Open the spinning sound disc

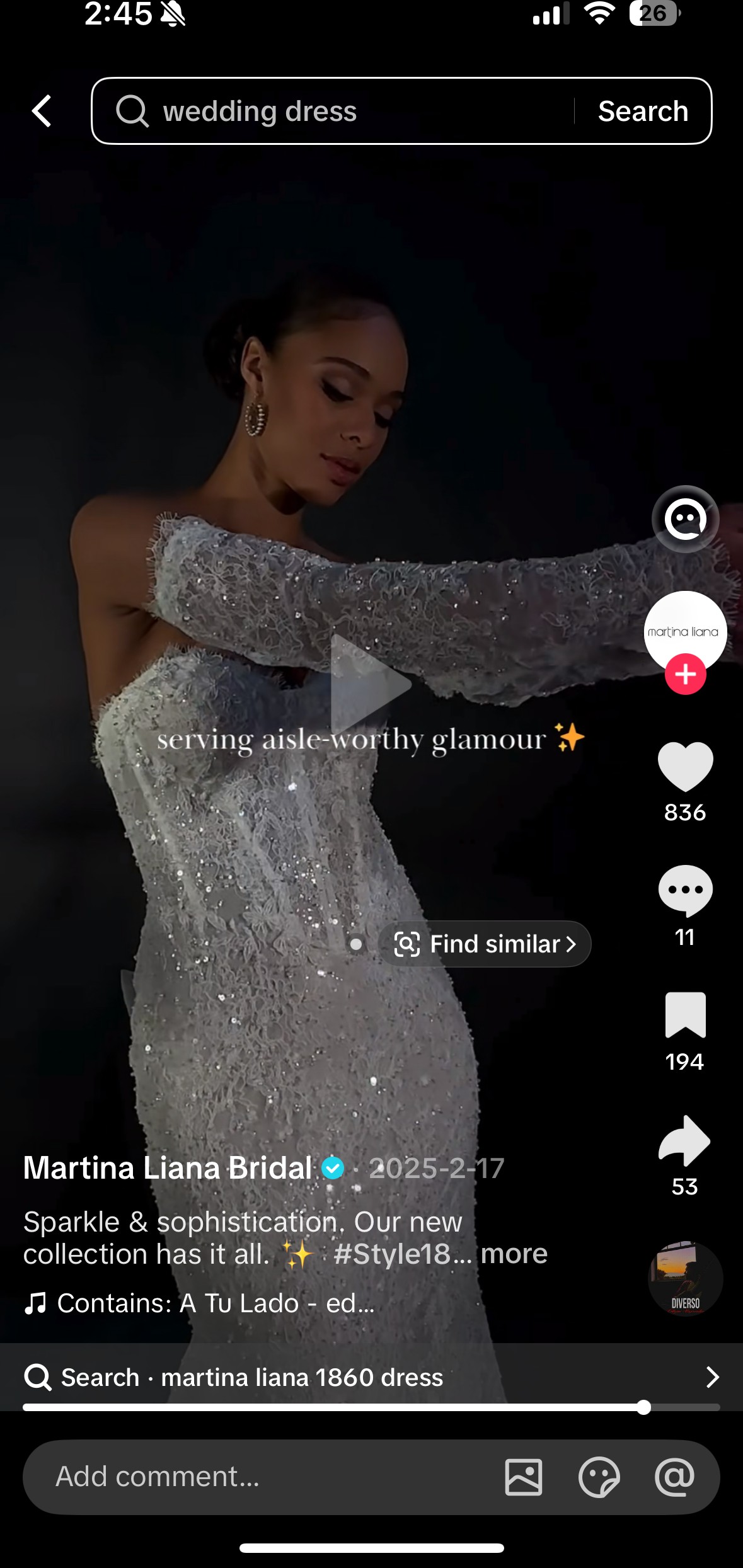pos(685,1278)
